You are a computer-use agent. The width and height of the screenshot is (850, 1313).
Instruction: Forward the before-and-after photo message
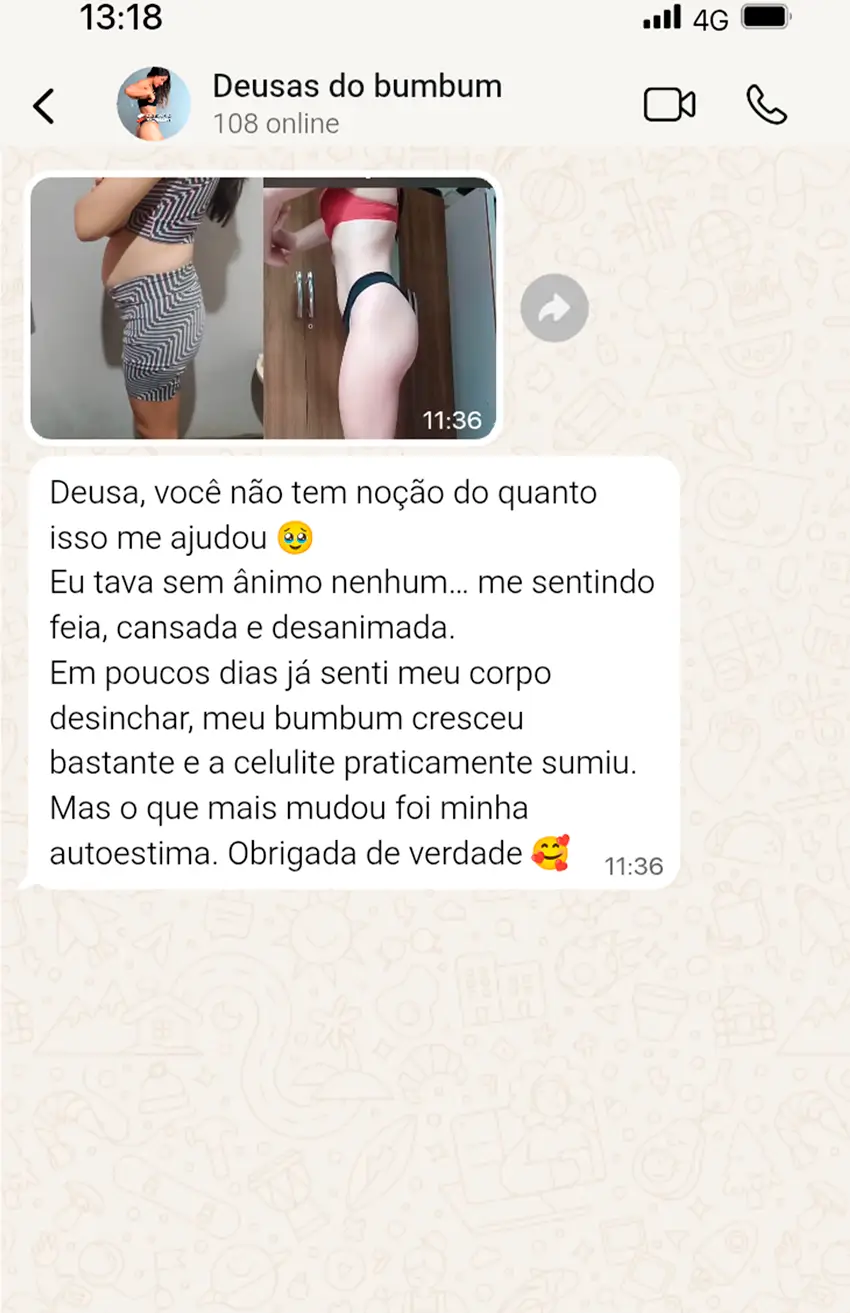pyautogui.click(x=554, y=308)
